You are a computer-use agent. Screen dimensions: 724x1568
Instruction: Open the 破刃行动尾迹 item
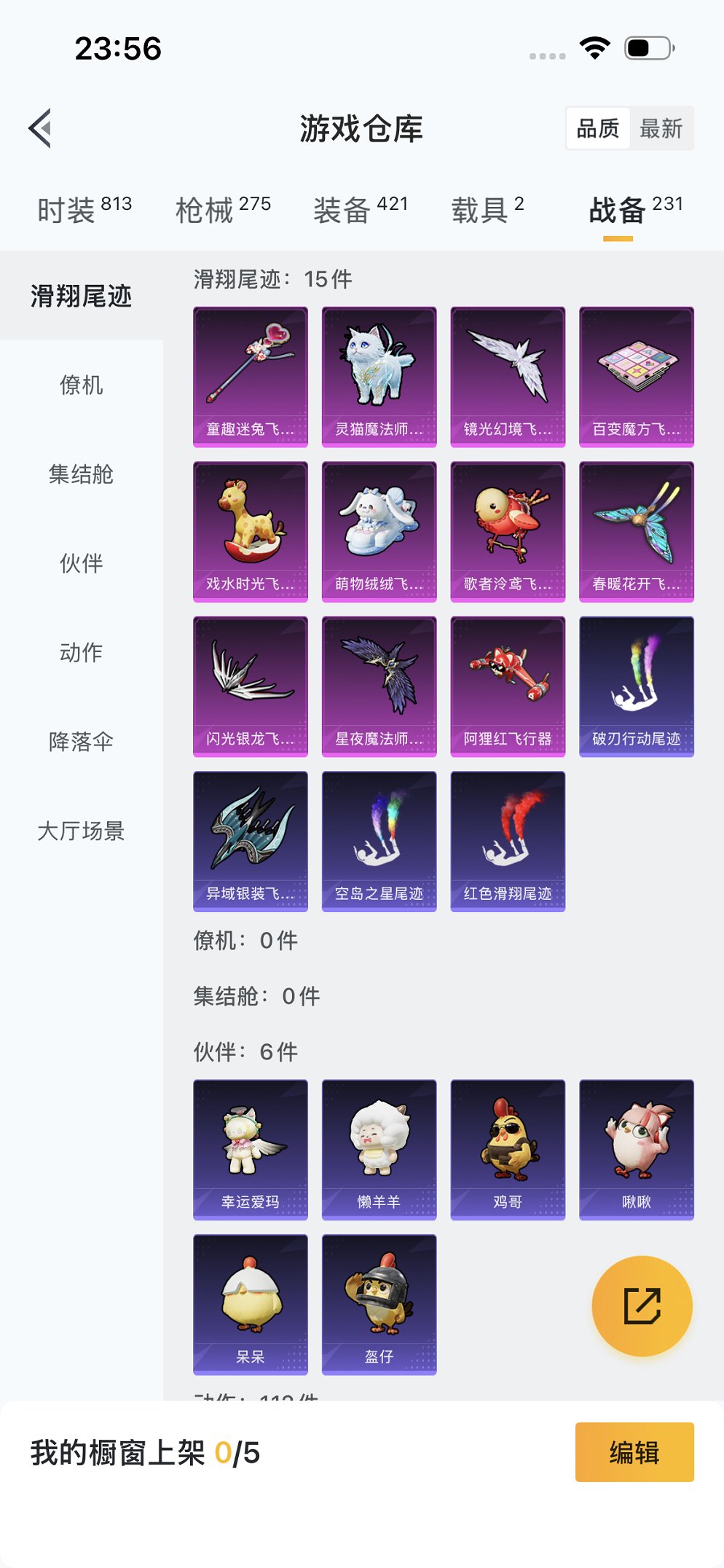(x=636, y=686)
